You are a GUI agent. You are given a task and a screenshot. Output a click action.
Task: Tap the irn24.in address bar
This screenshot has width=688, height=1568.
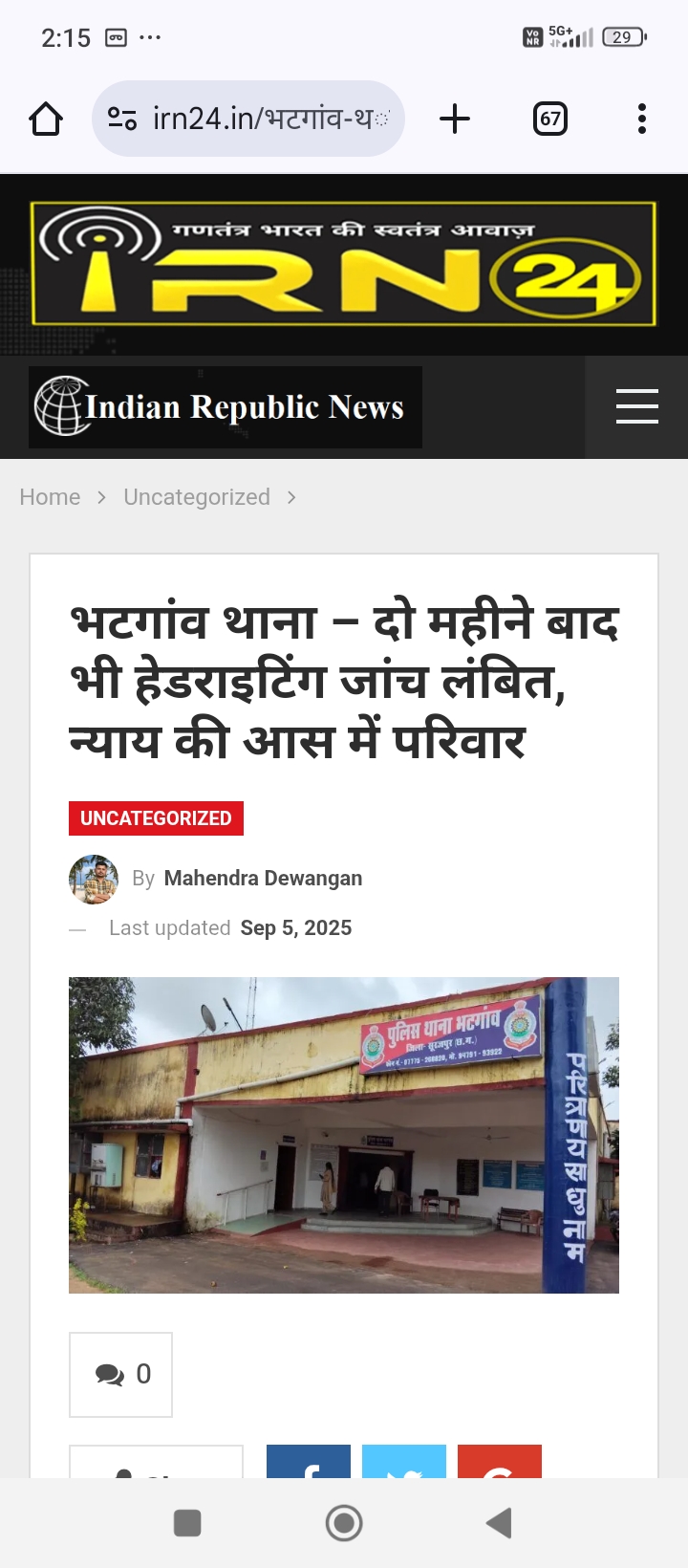tap(248, 119)
